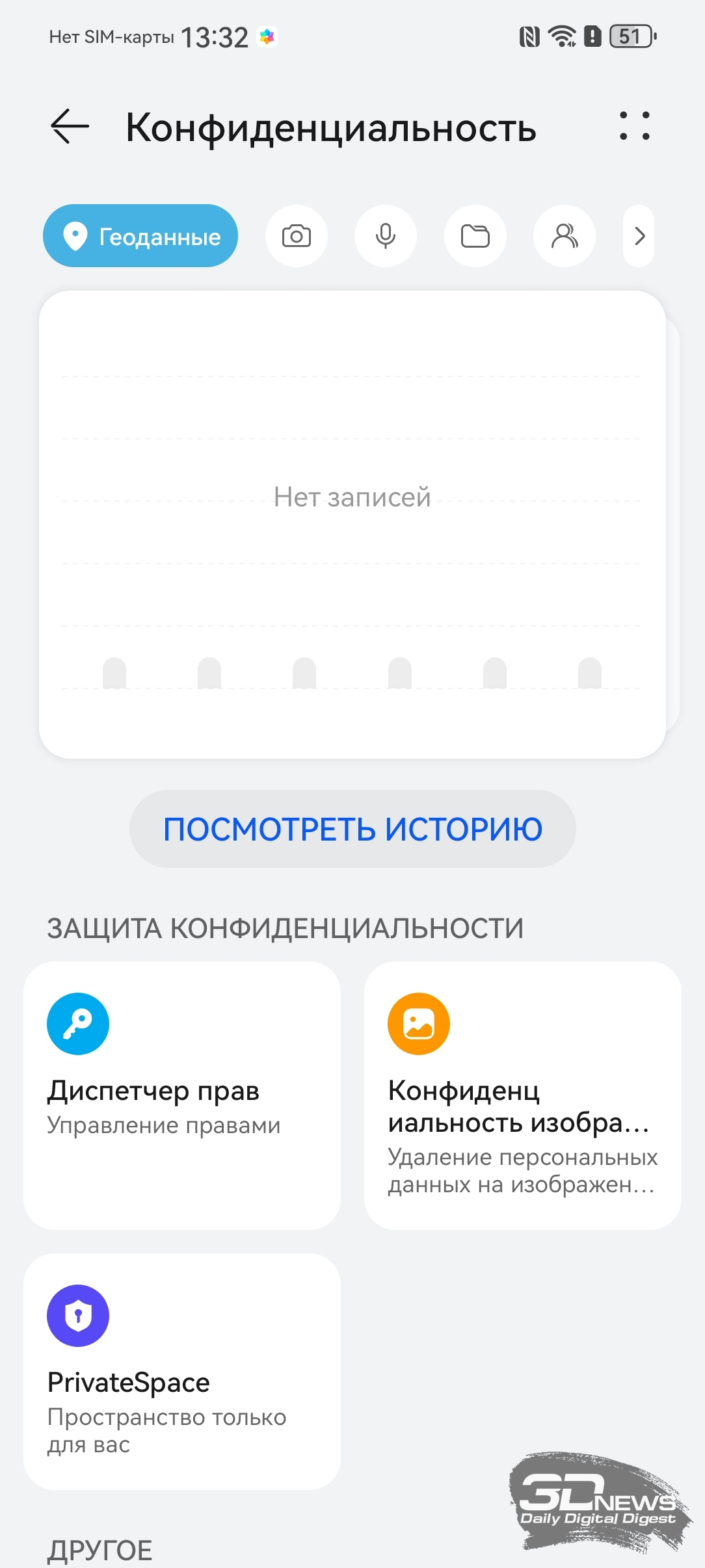Go back from the Конфиденциальность screen

70,126
